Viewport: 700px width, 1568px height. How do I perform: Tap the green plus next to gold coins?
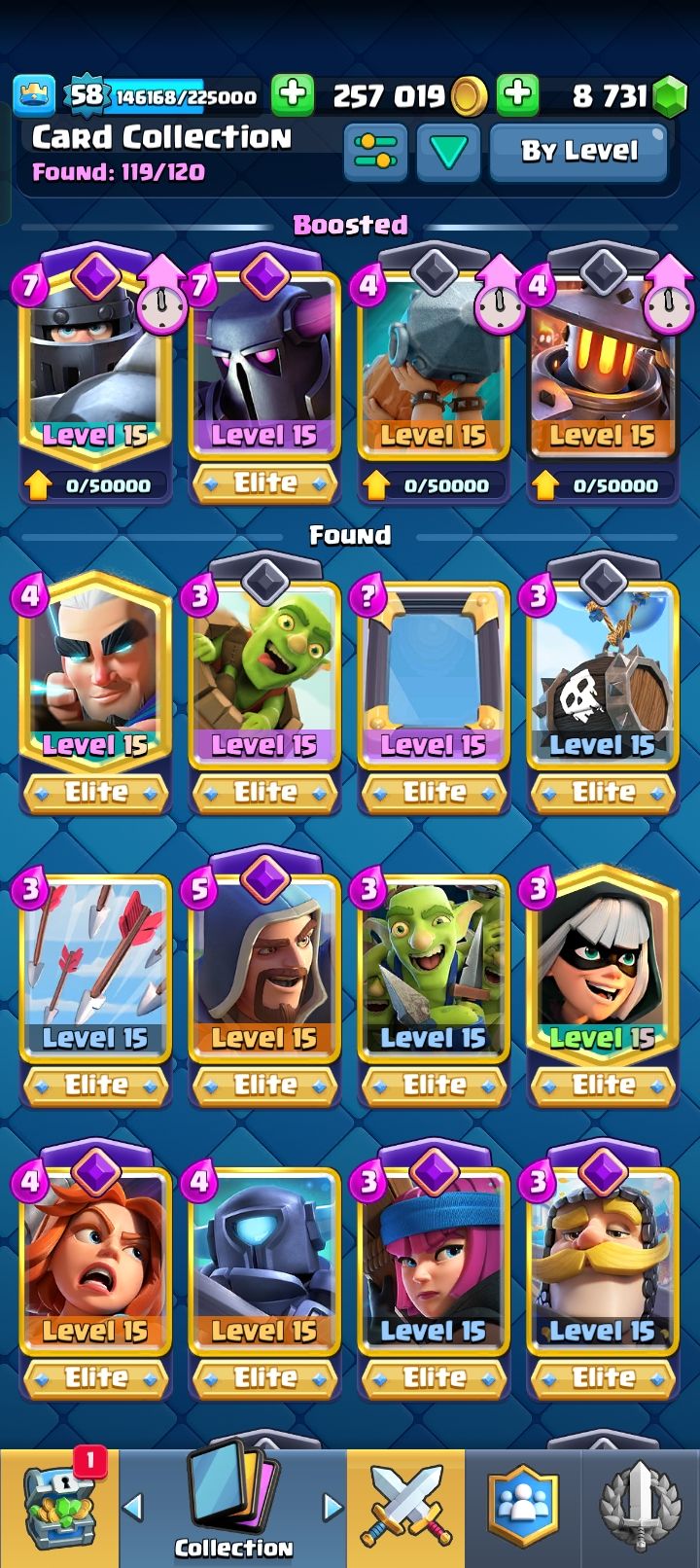292,94
